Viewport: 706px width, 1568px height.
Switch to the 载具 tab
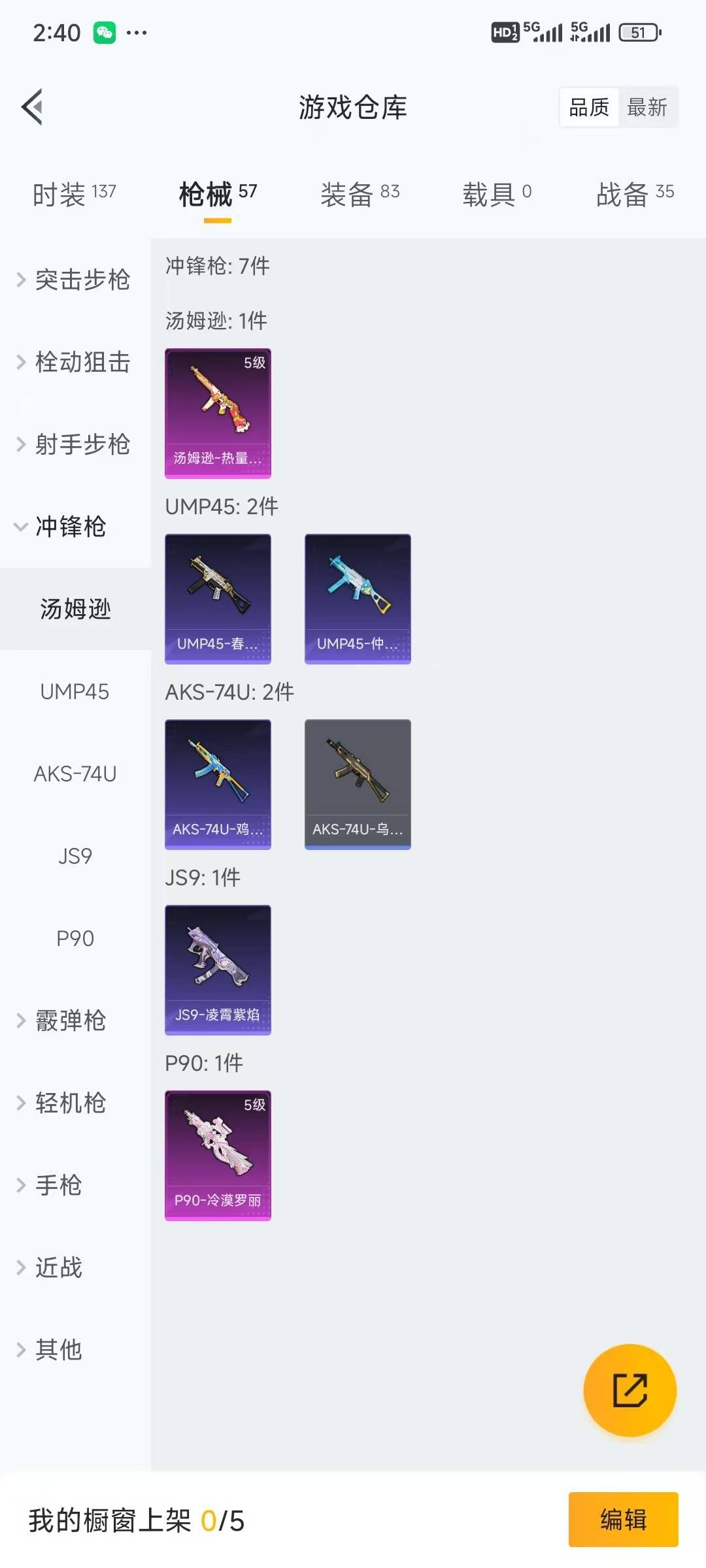pyautogui.click(x=497, y=194)
